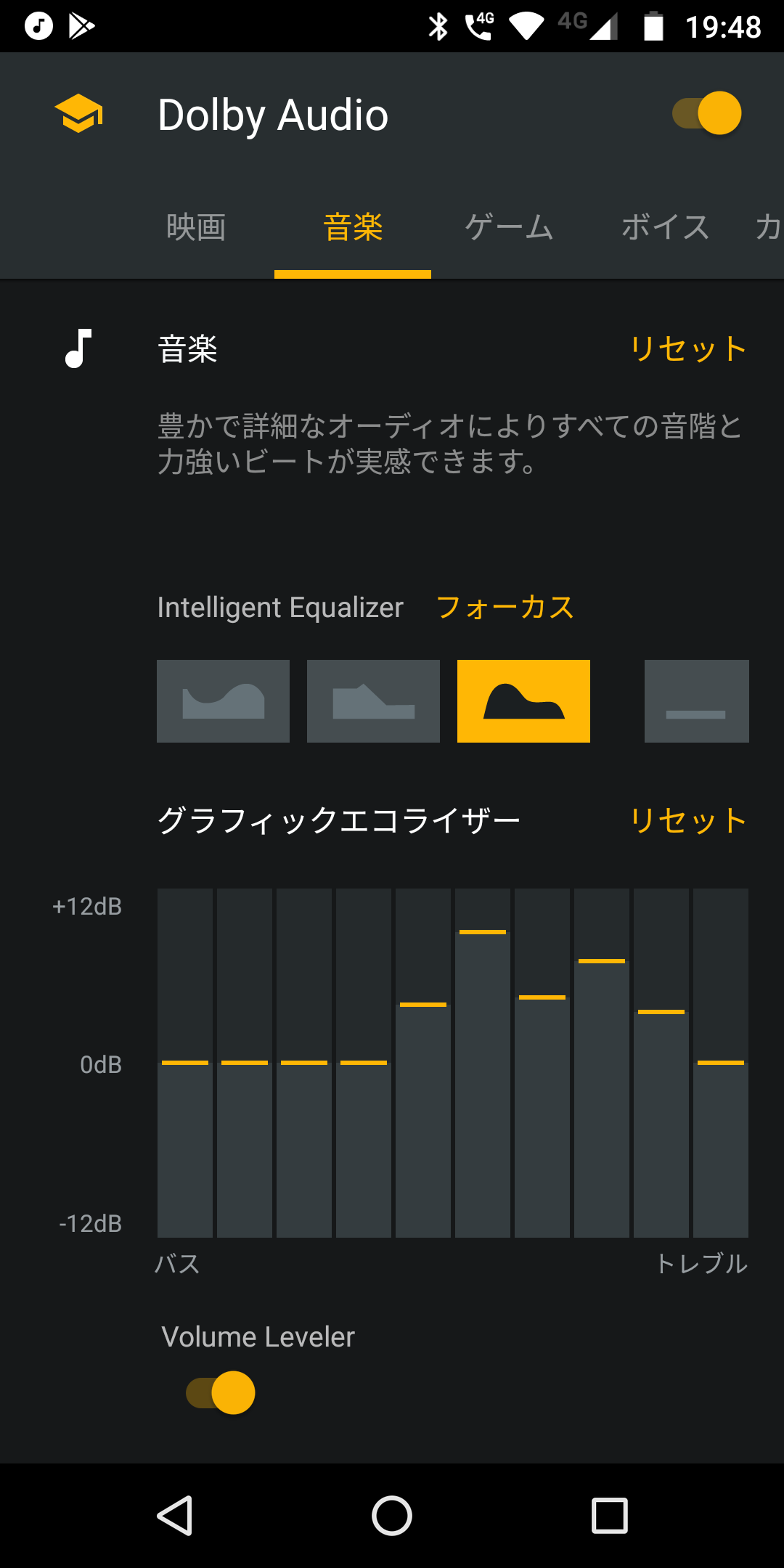The width and height of the screenshot is (784, 1568).
Task: Tap the top of the バス equalizer band
Action: (185, 900)
